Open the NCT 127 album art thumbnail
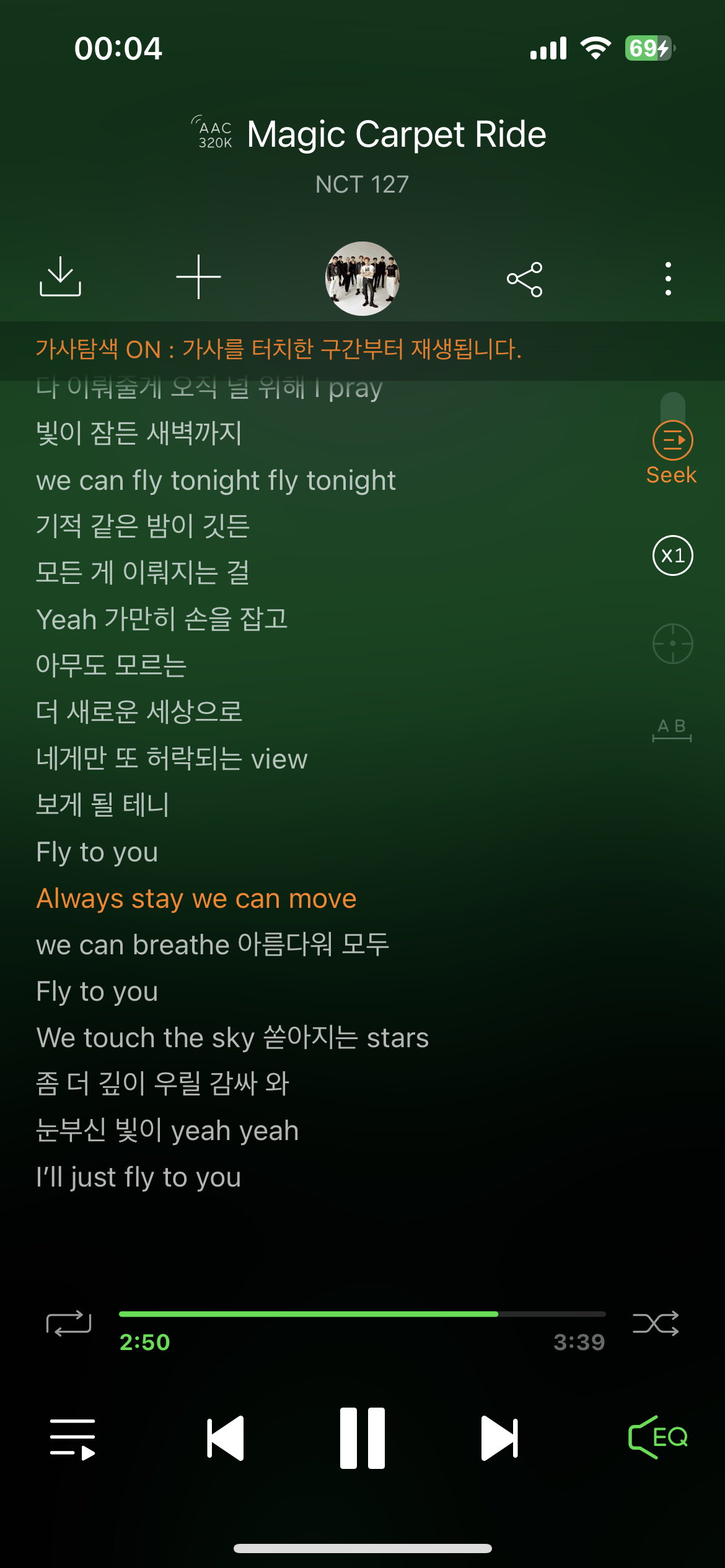 point(362,279)
